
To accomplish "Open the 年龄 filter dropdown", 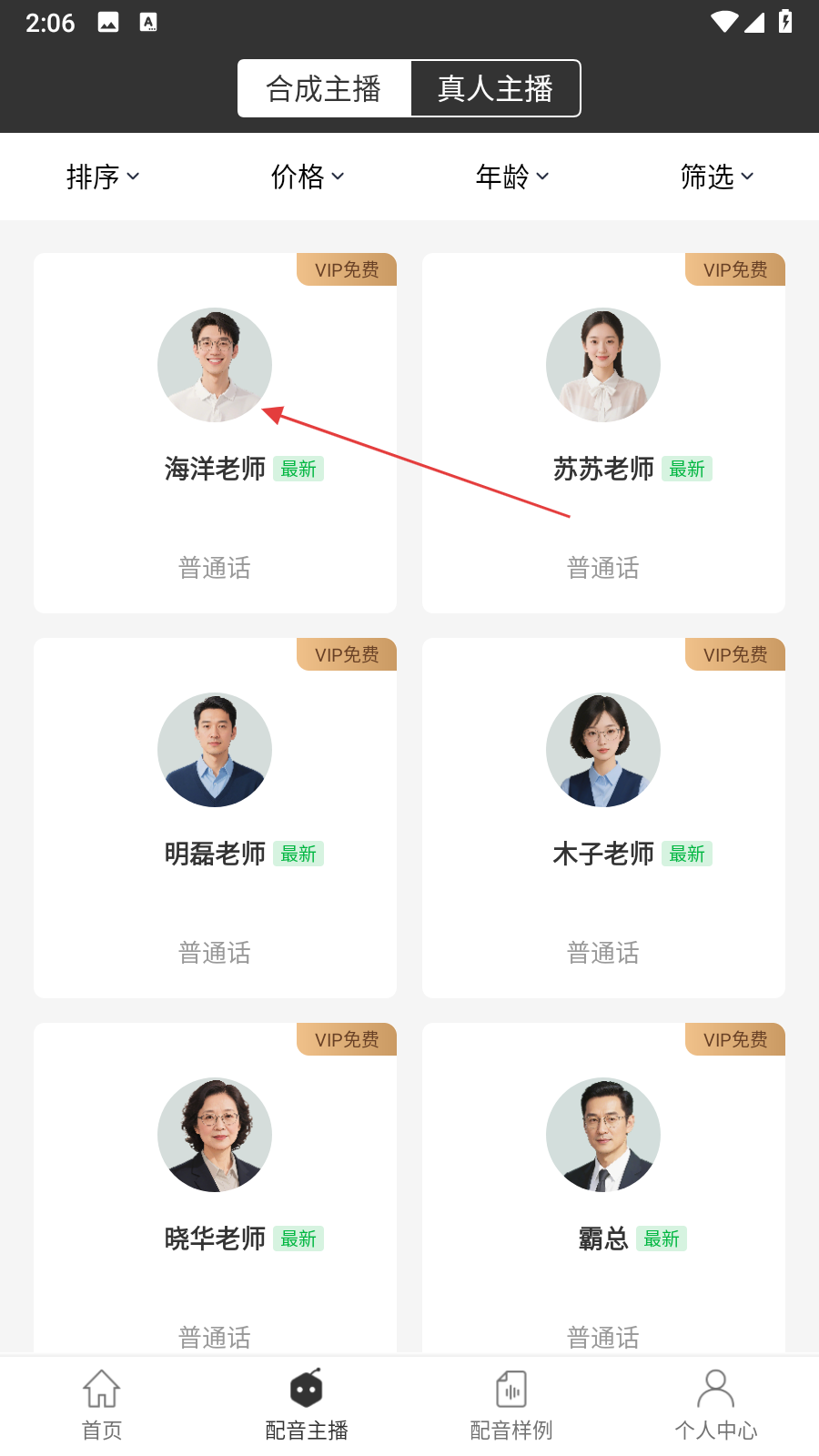I will tap(511, 177).
